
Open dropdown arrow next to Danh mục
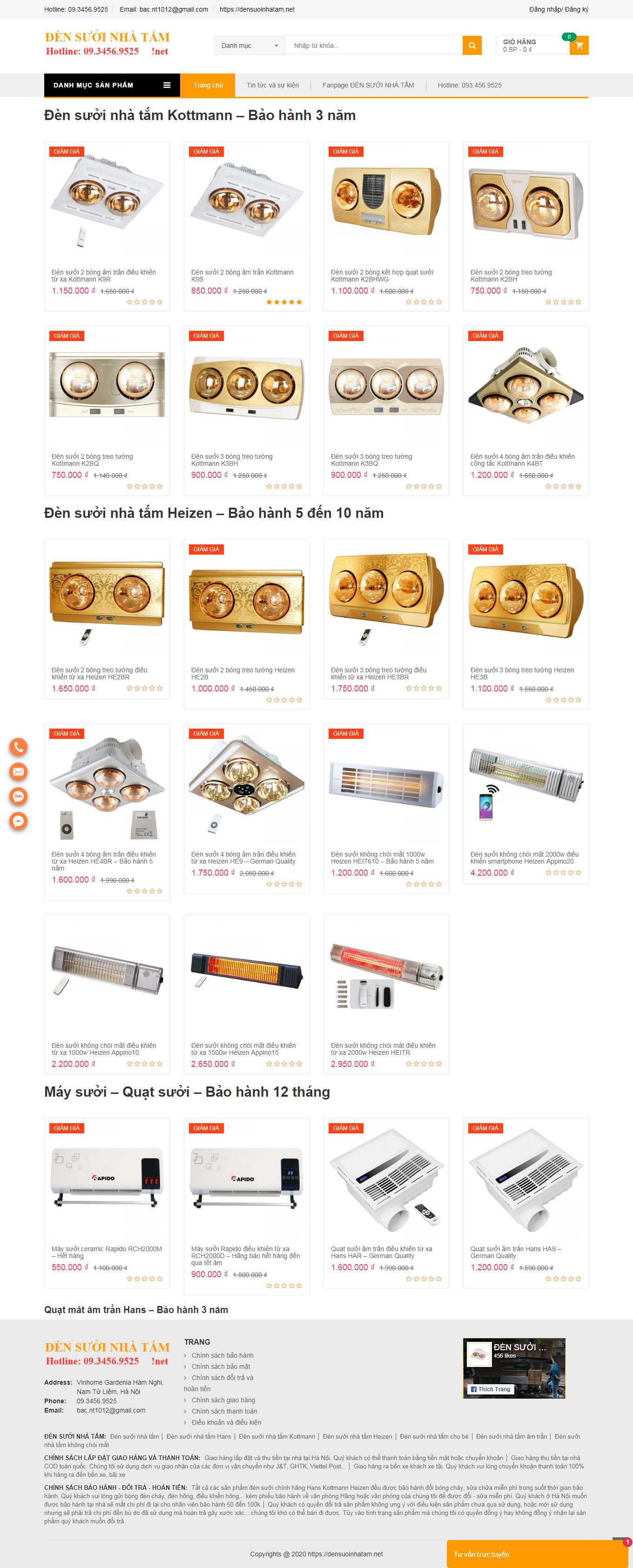pyautogui.click(x=277, y=45)
